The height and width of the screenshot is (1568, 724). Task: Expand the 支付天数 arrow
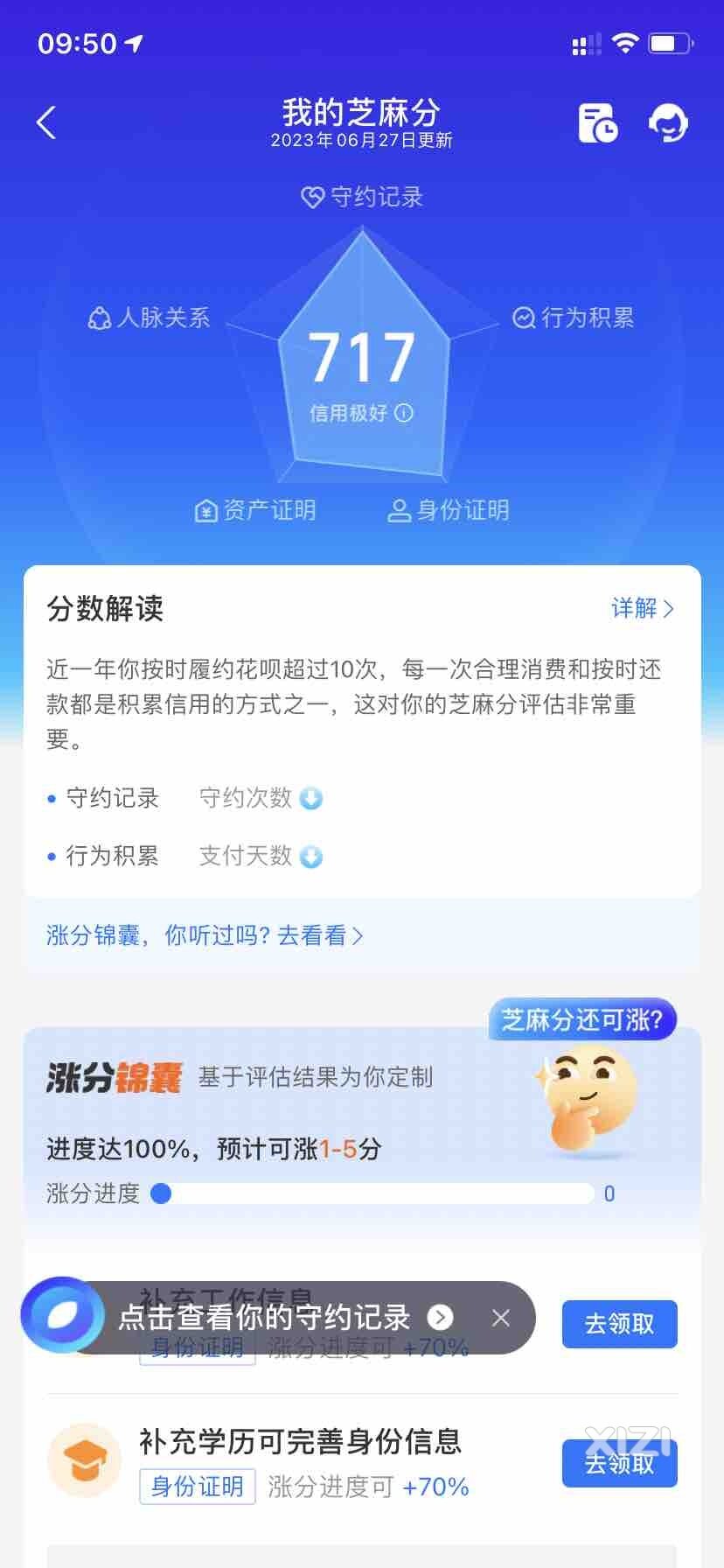pyautogui.click(x=311, y=857)
